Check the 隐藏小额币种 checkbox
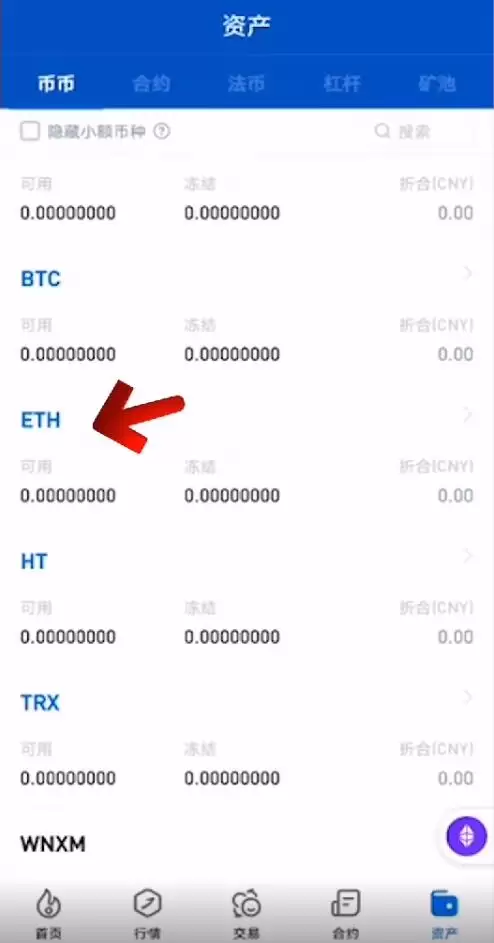 pos(30,131)
